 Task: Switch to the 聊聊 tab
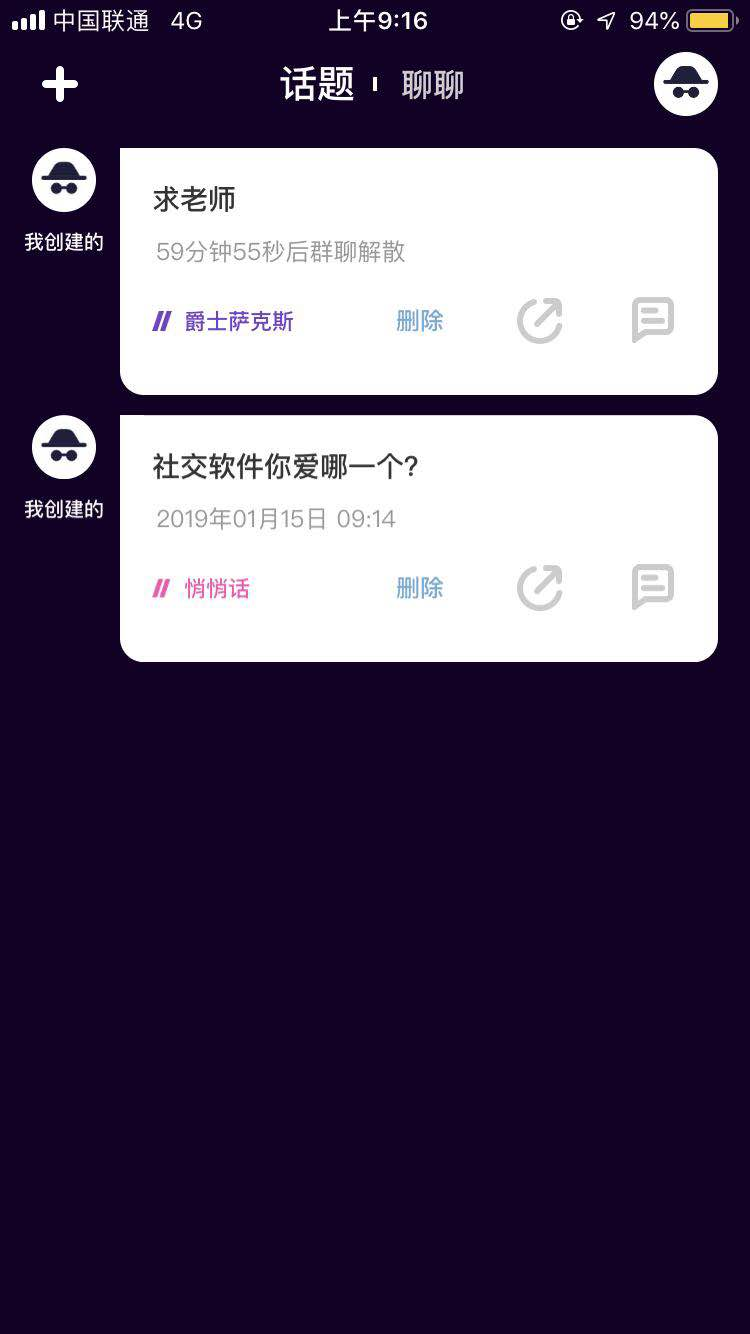click(432, 85)
